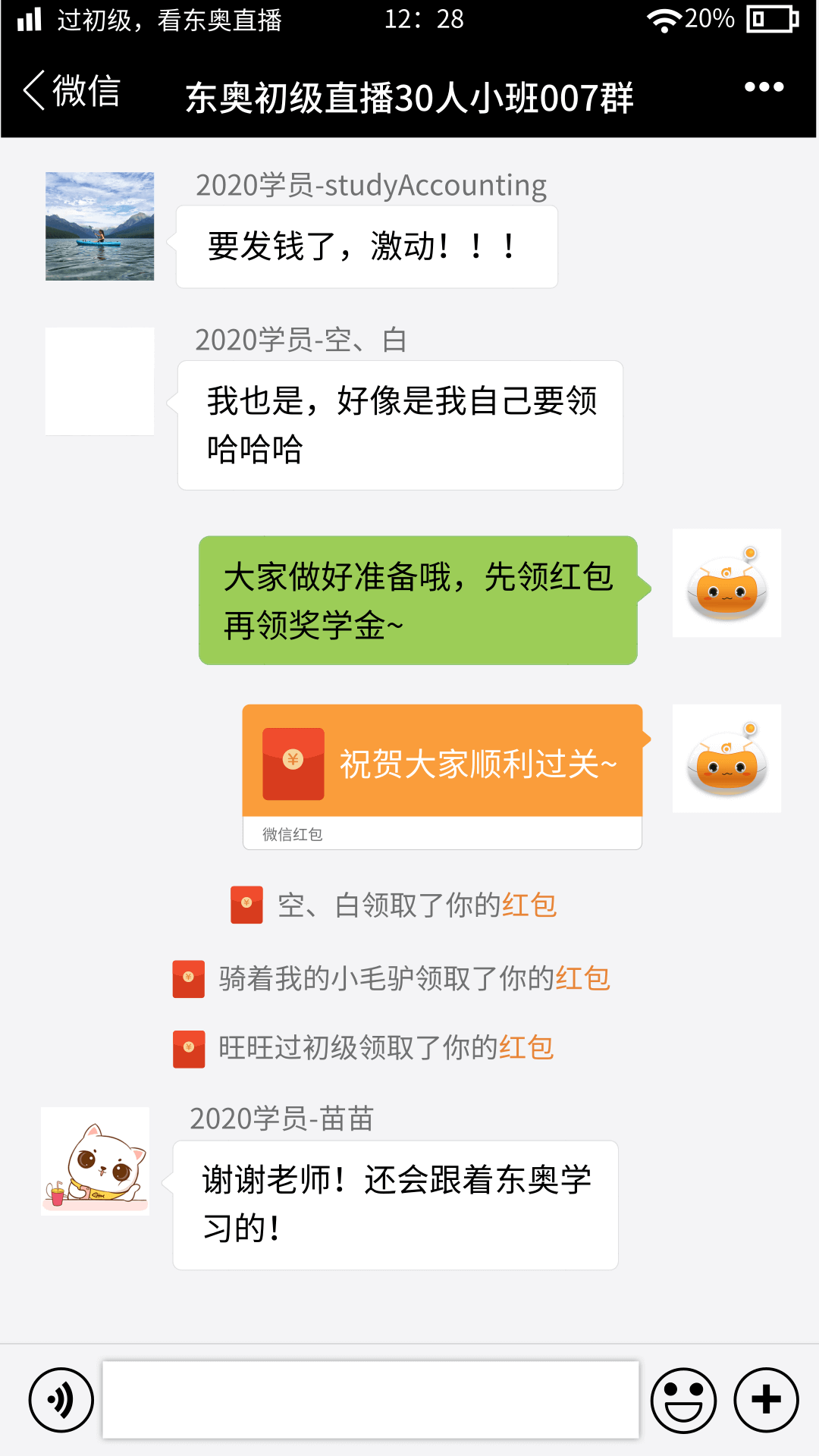Screen dimensions: 819x1456
Task: Open the emoji sticker panel
Action: [x=683, y=1400]
